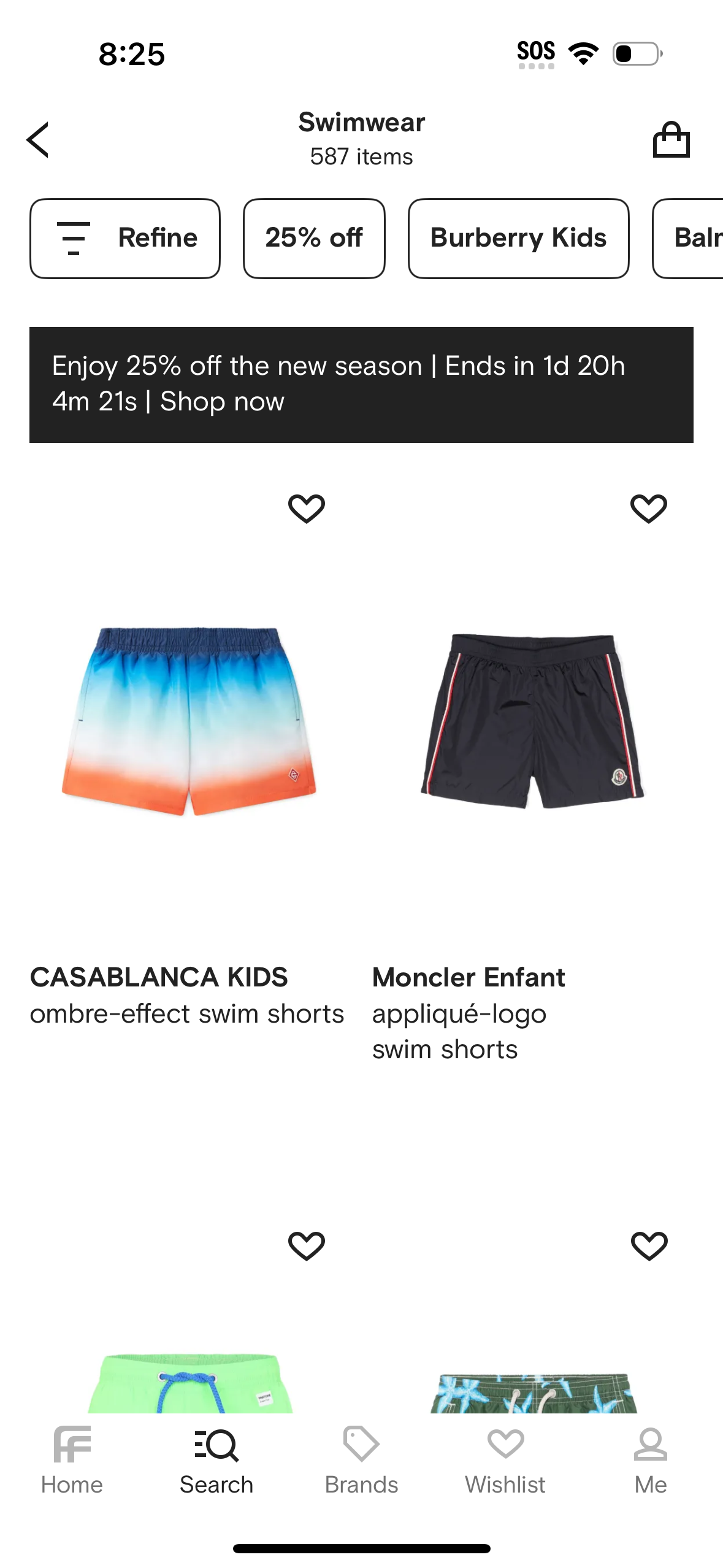Image resolution: width=723 pixels, height=1568 pixels.
Task: Favorite the Casablanca ombre swim shorts
Action: coord(307,507)
